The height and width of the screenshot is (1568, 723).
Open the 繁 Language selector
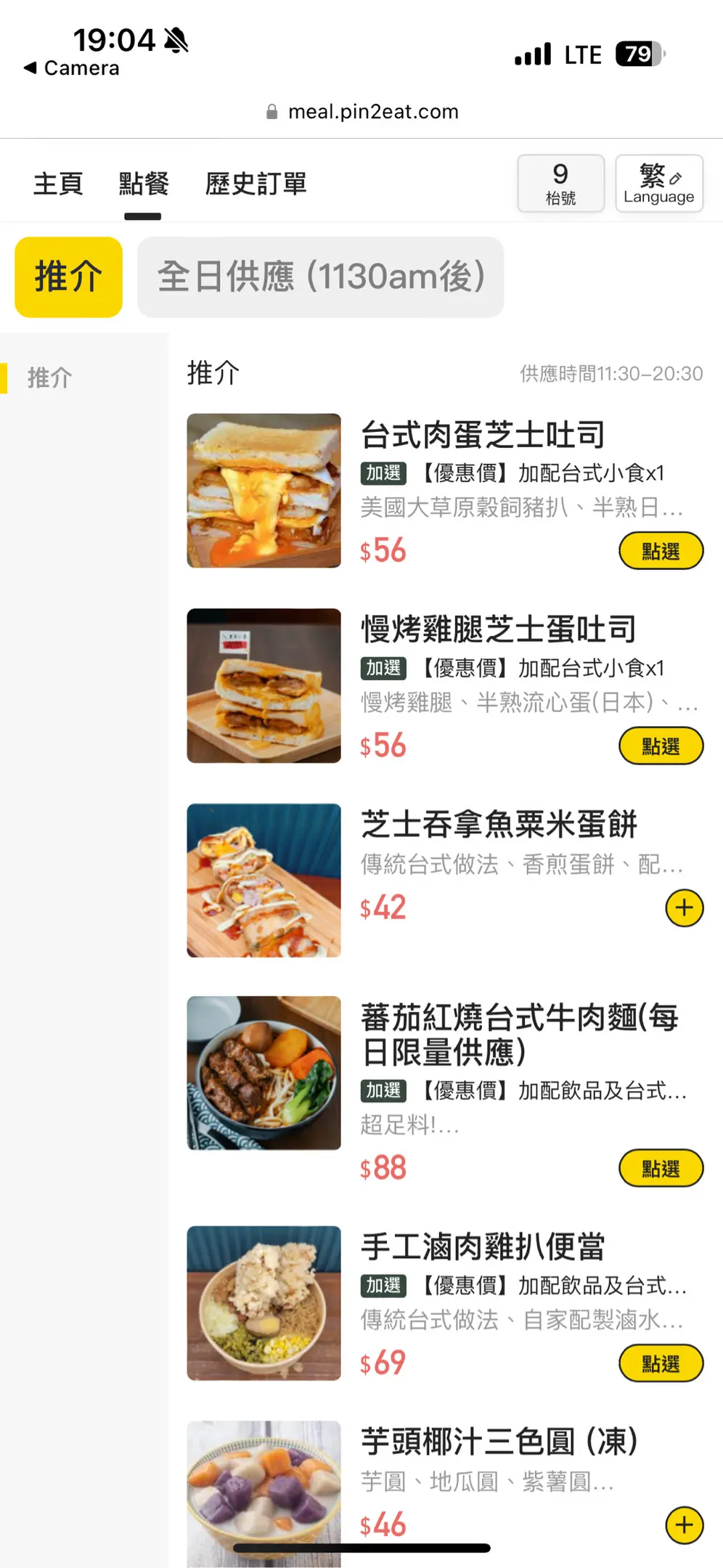pyautogui.click(x=658, y=184)
